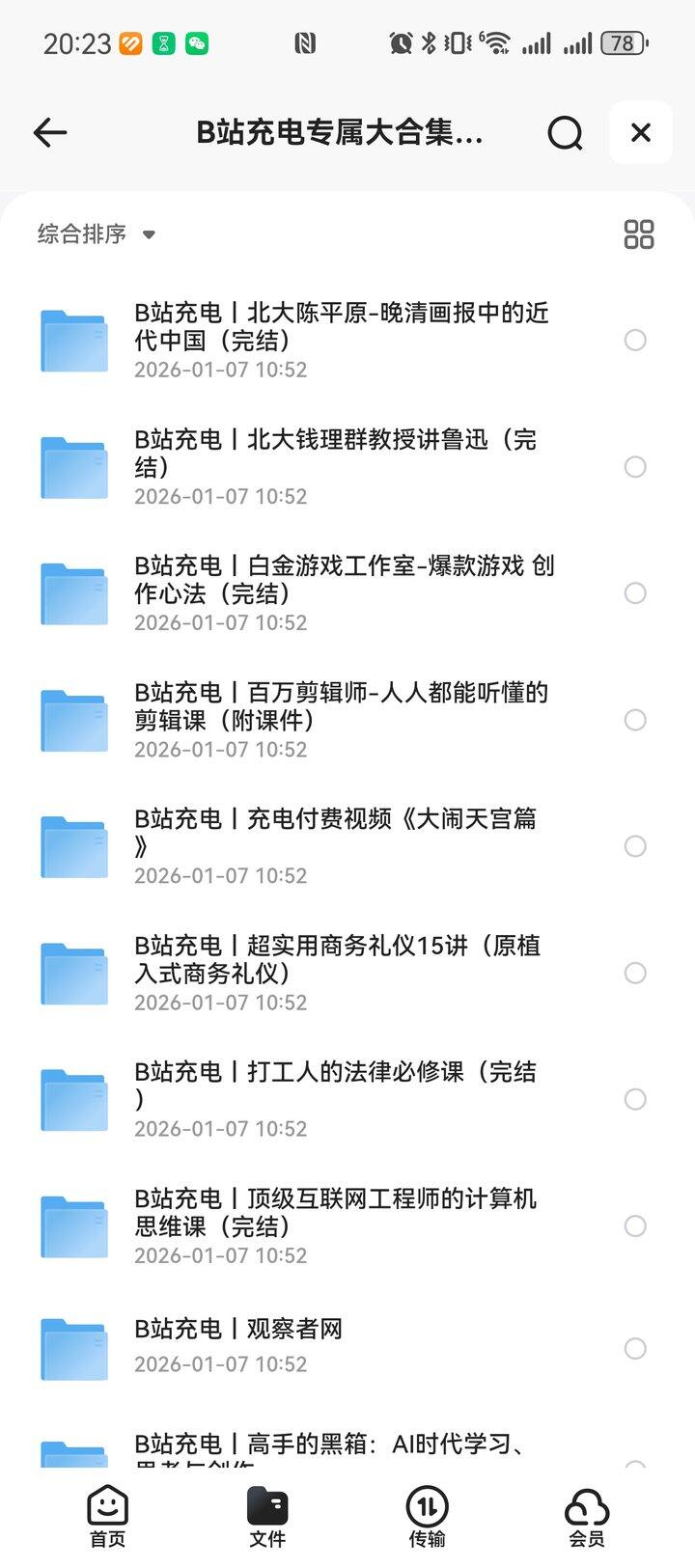The image size is (695, 1568).
Task: Switch to the 文件 tab
Action: click(267, 1517)
